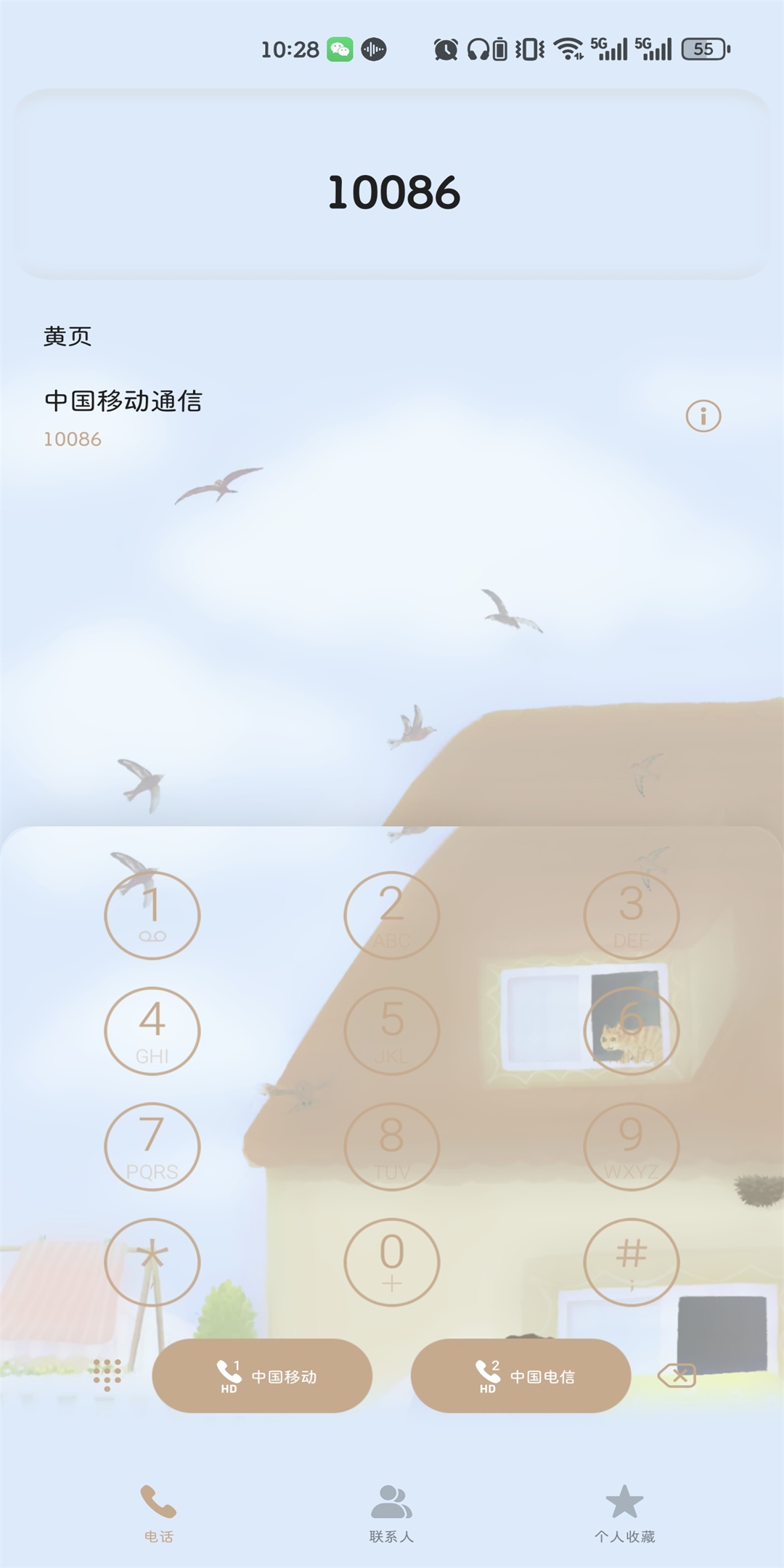Enter digit 2 on the dial pad
Image resolution: width=784 pixels, height=1568 pixels.
[392, 915]
